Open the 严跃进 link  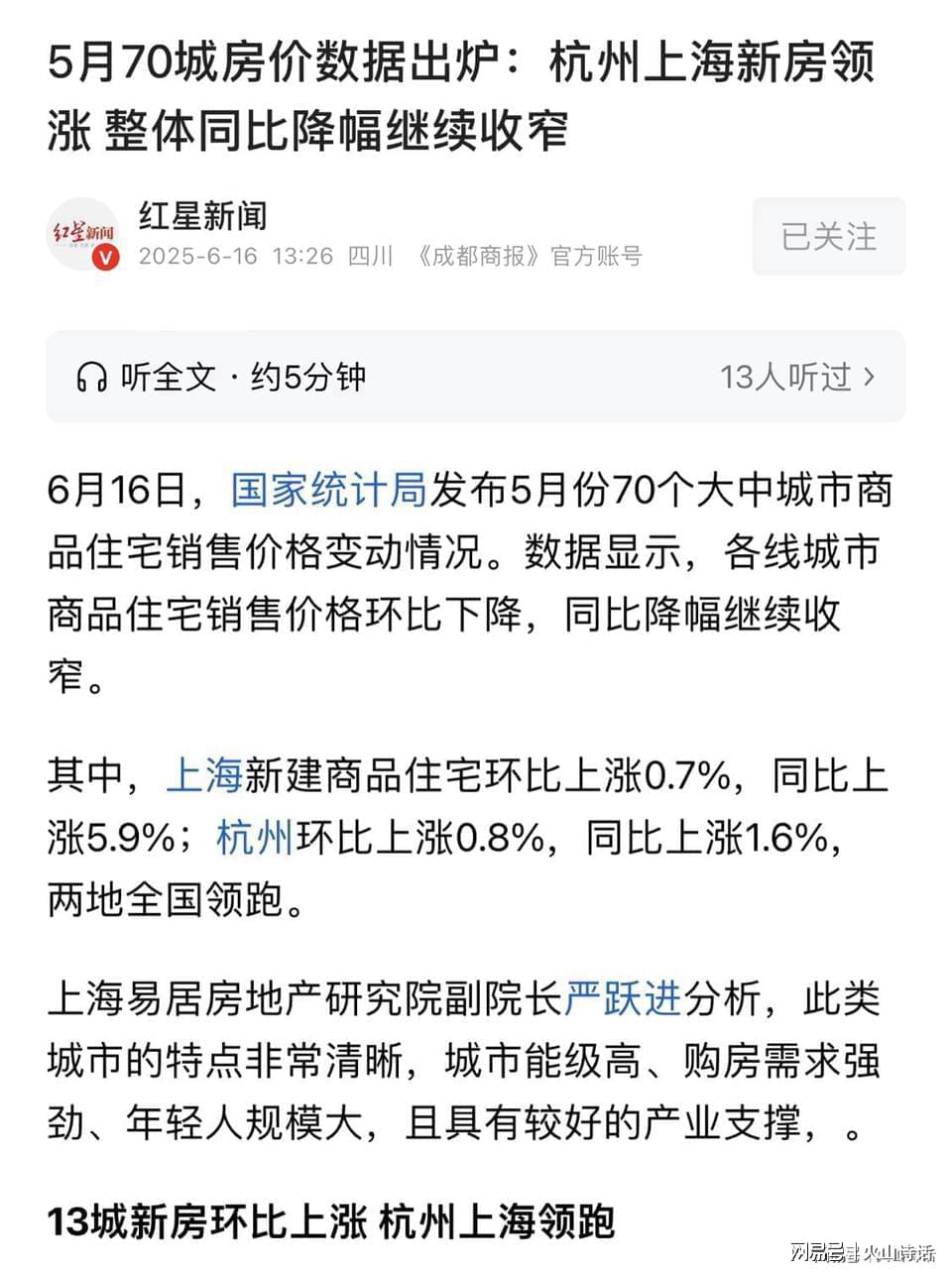(x=623, y=998)
